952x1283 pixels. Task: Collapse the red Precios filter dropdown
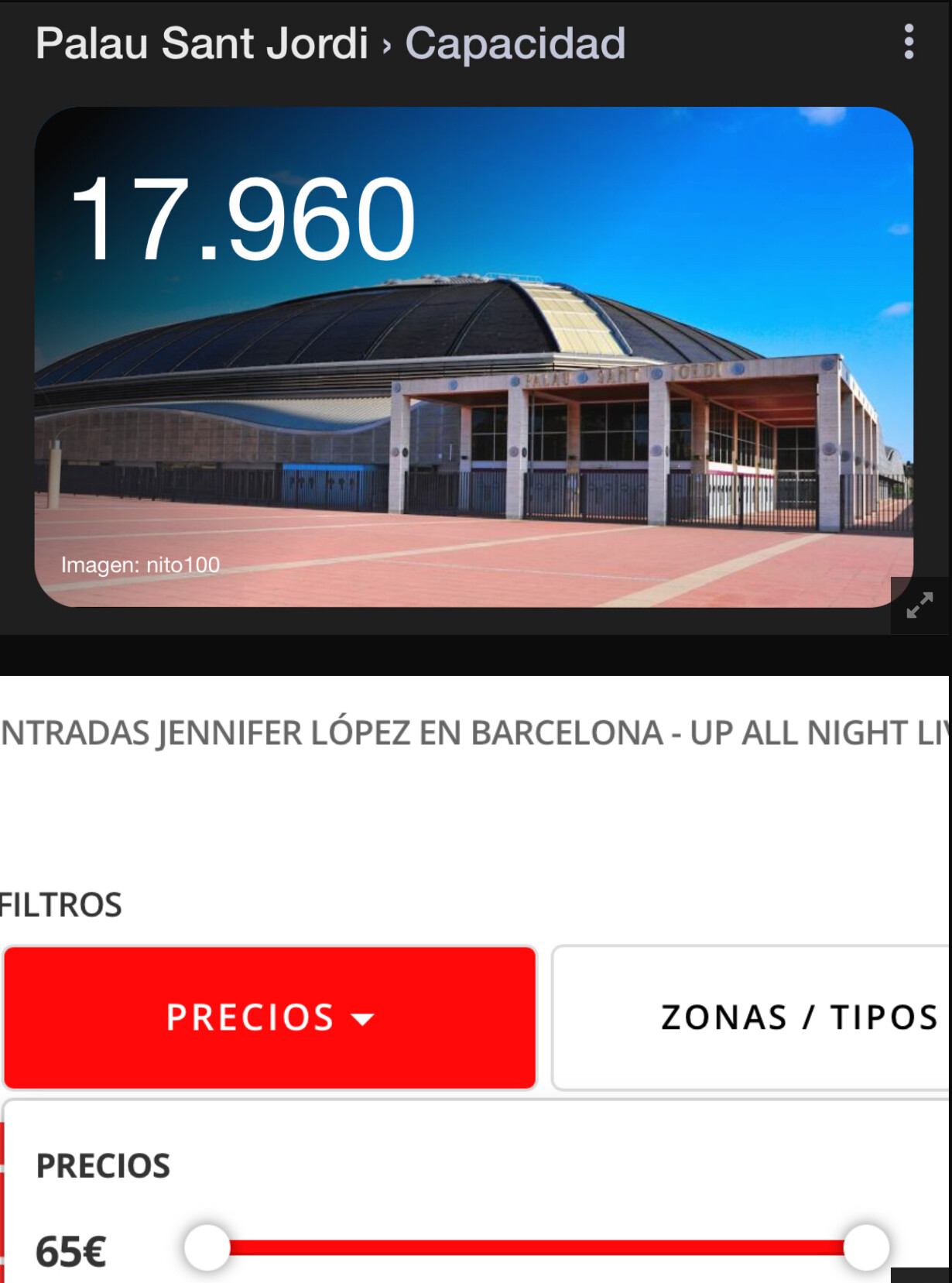(x=270, y=1017)
